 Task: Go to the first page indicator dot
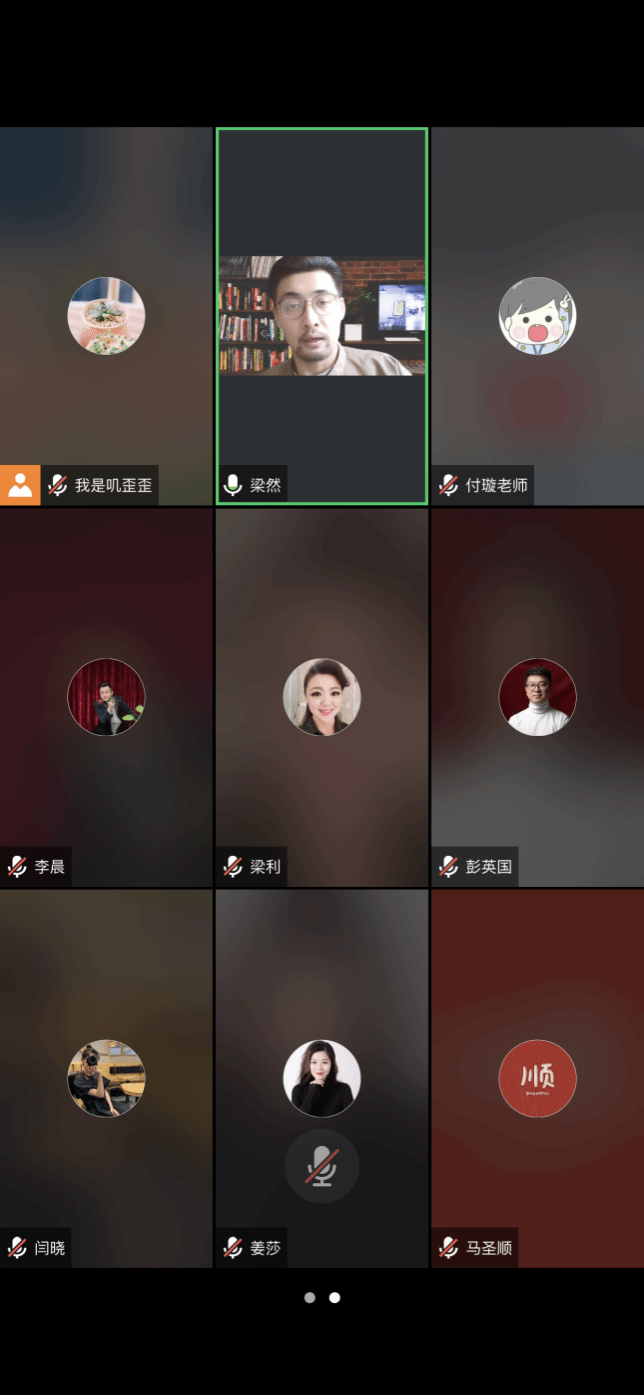[x=310, y=1298]
